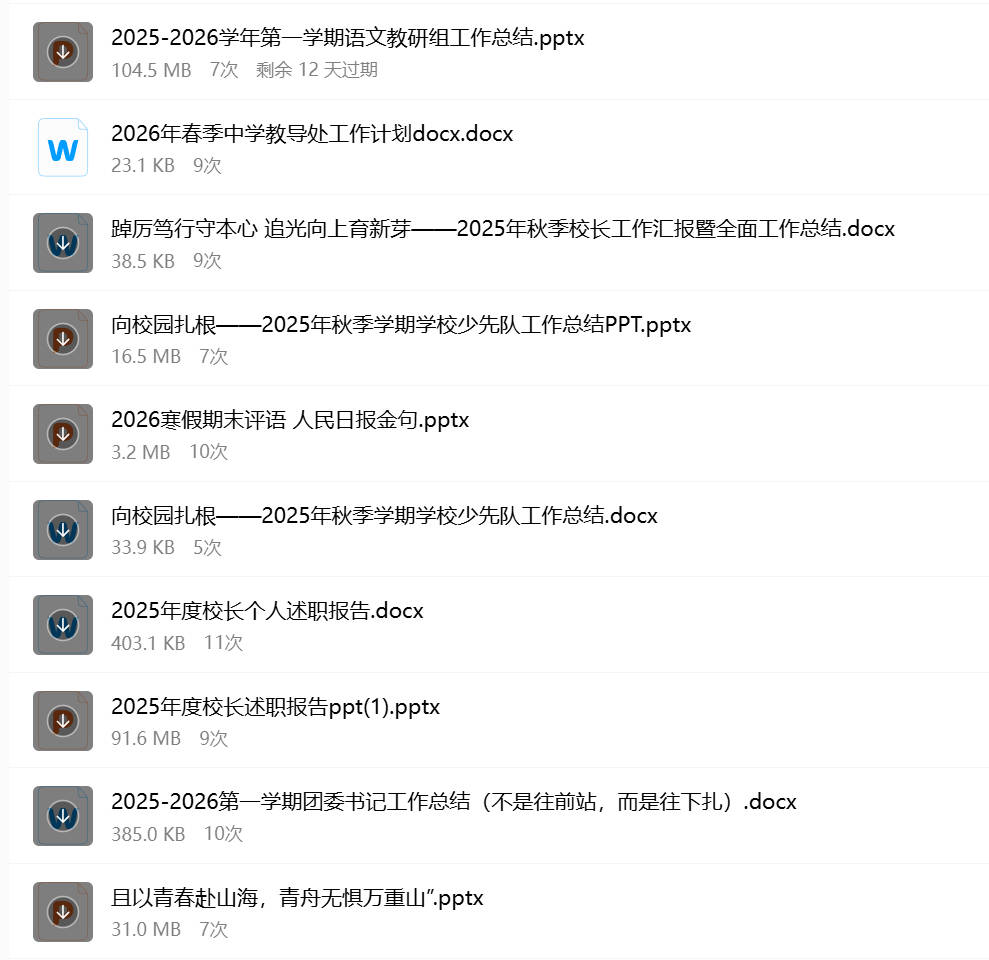
Task: Open 踔厉笃行守本心 校长工作汇报 docx file
Action: point(502,229)
